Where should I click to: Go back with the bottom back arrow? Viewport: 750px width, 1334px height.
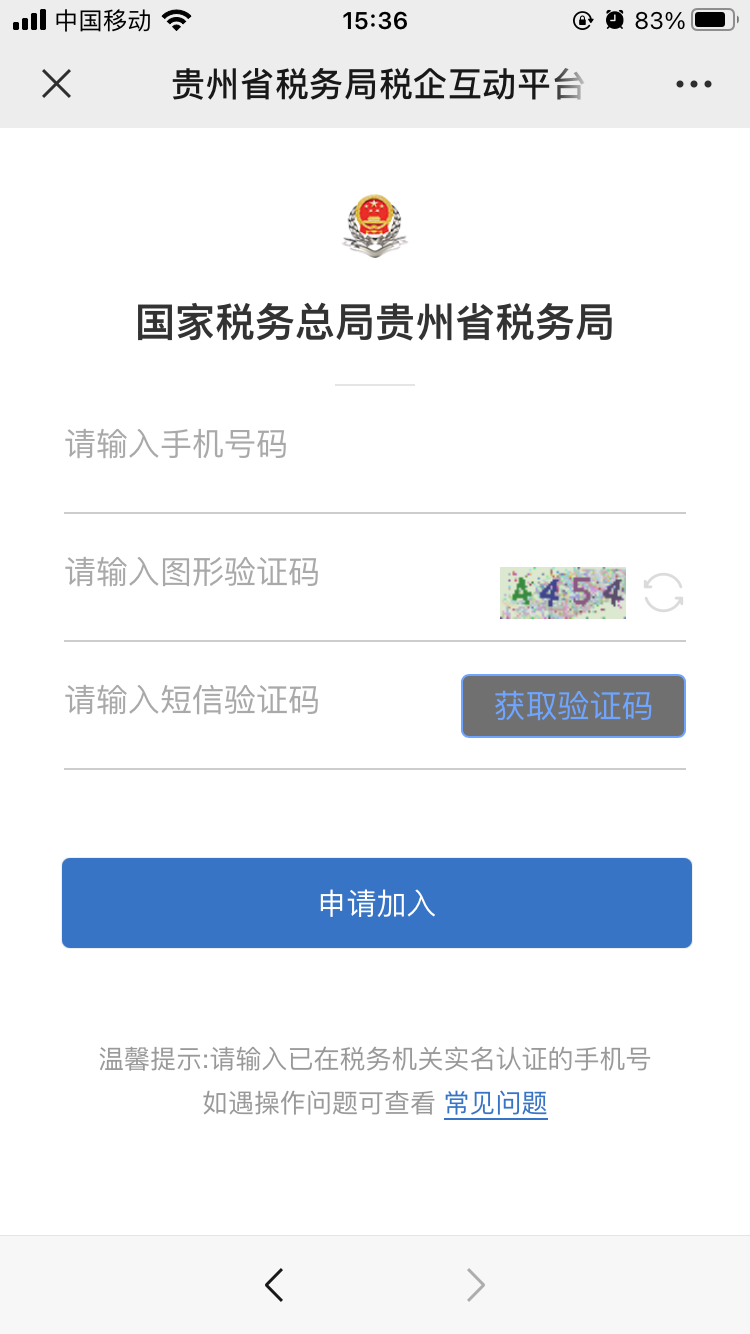(x=274, y=1284)
